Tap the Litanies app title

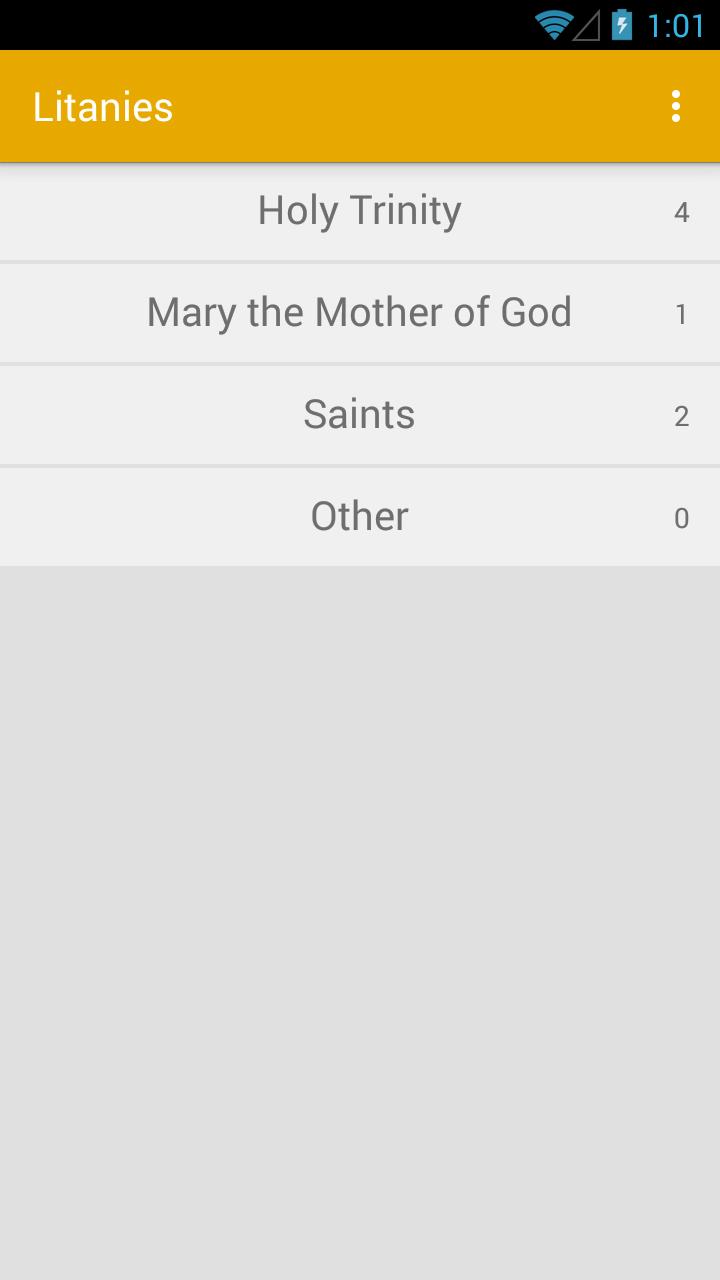coord(103,105)
